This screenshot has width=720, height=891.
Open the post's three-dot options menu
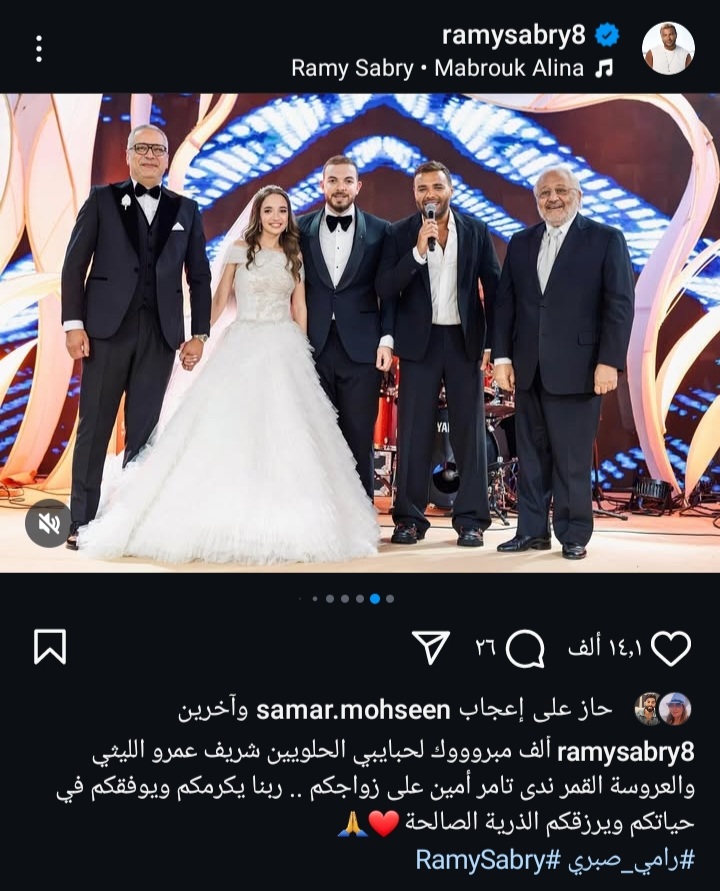point(39,48)
